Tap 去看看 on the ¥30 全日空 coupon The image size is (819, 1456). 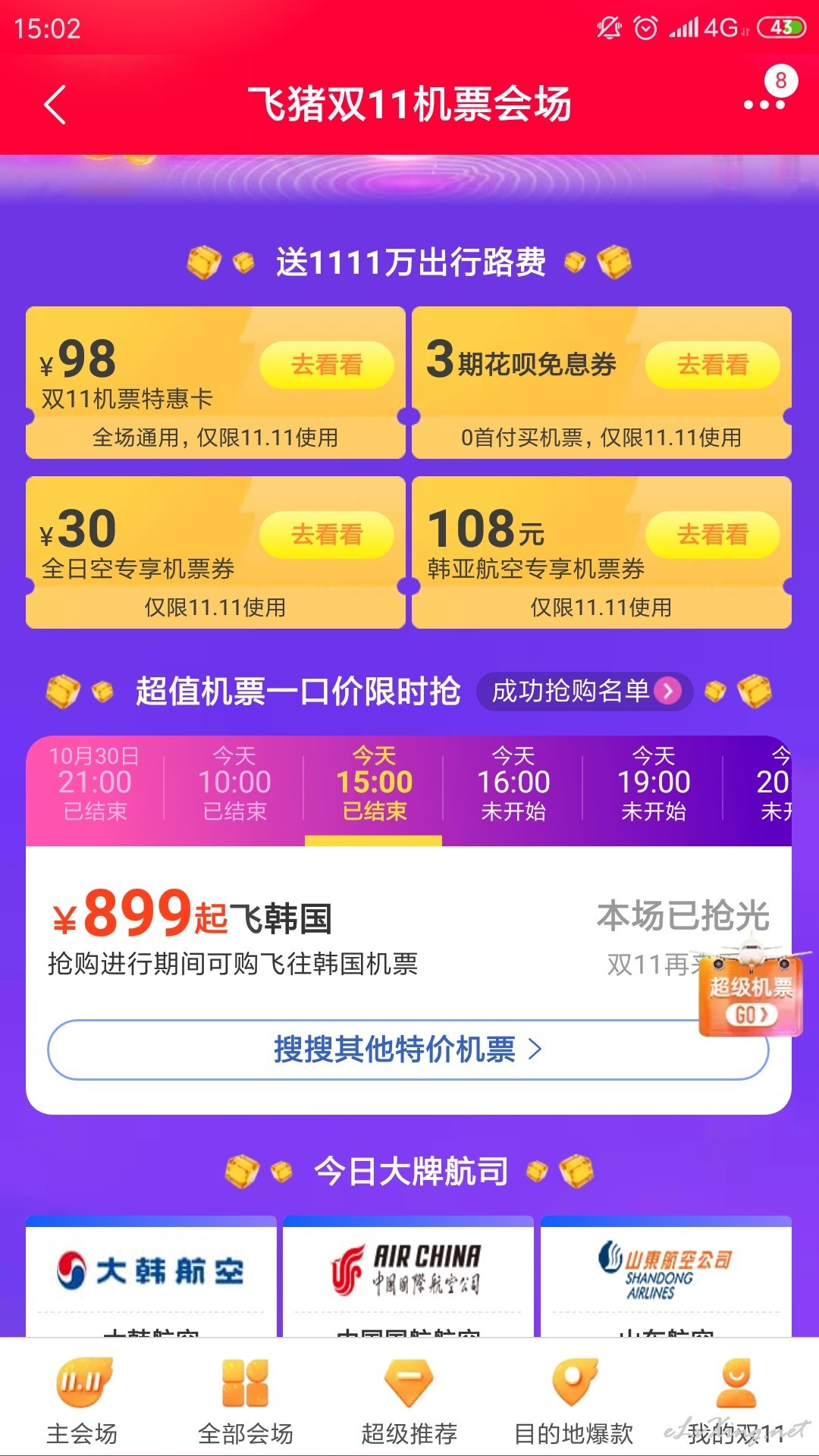point(327,535)
